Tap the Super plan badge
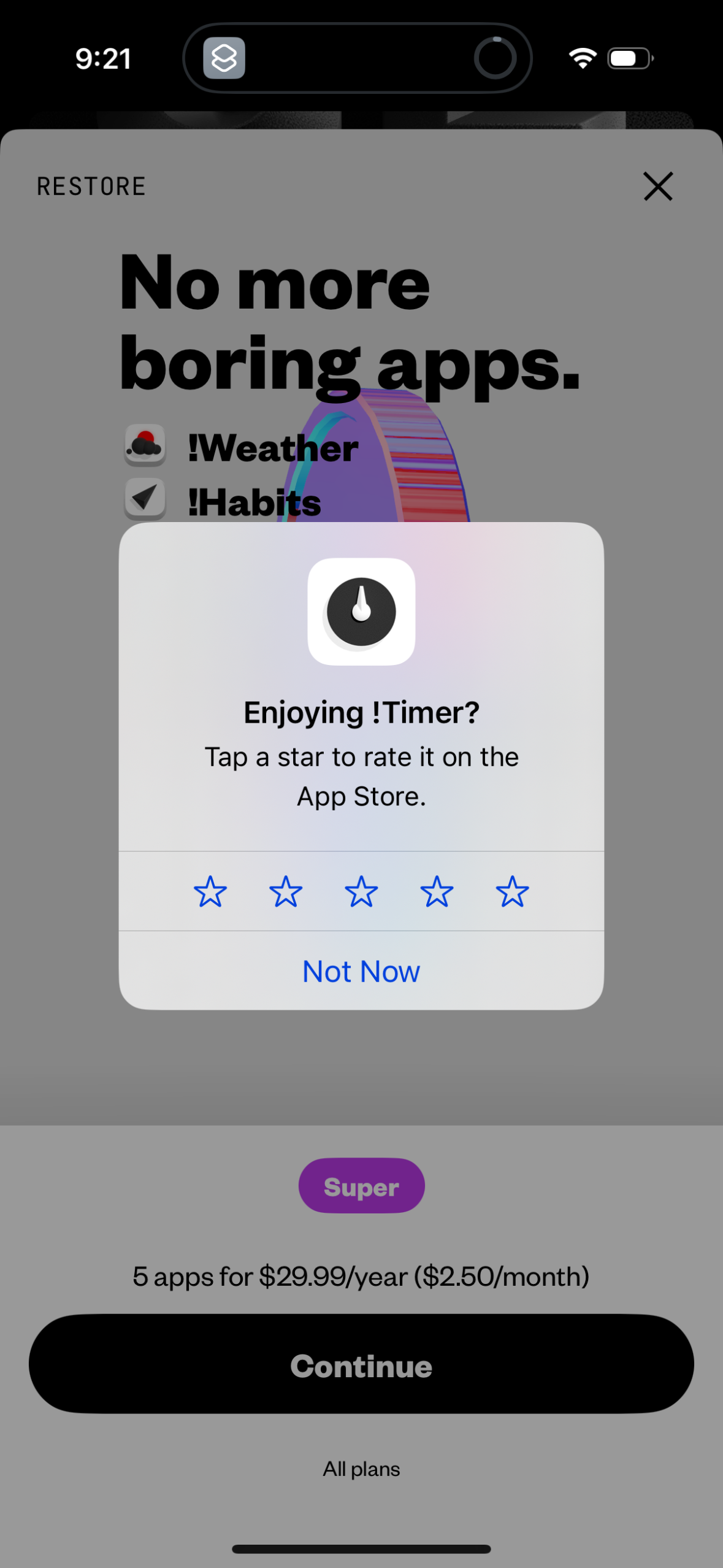This screenshot has width=723, height=1568. (361, 1185)
